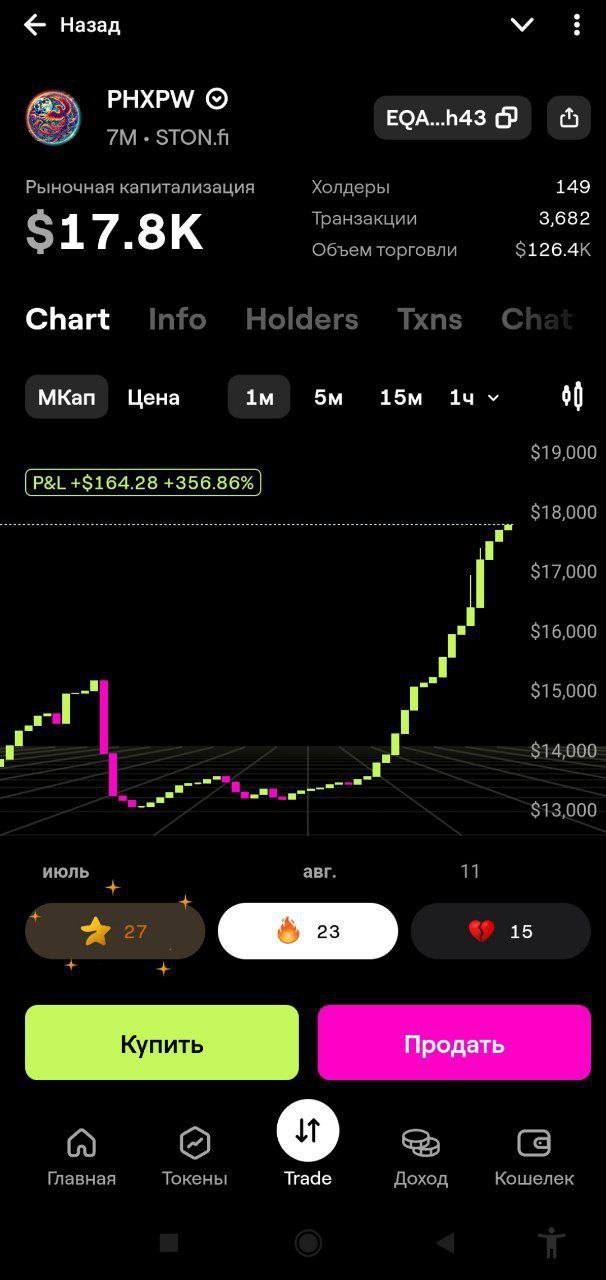Change the chart type via candlestick icon
This screenshot has width=606, height=1280.
click(572, 397)
